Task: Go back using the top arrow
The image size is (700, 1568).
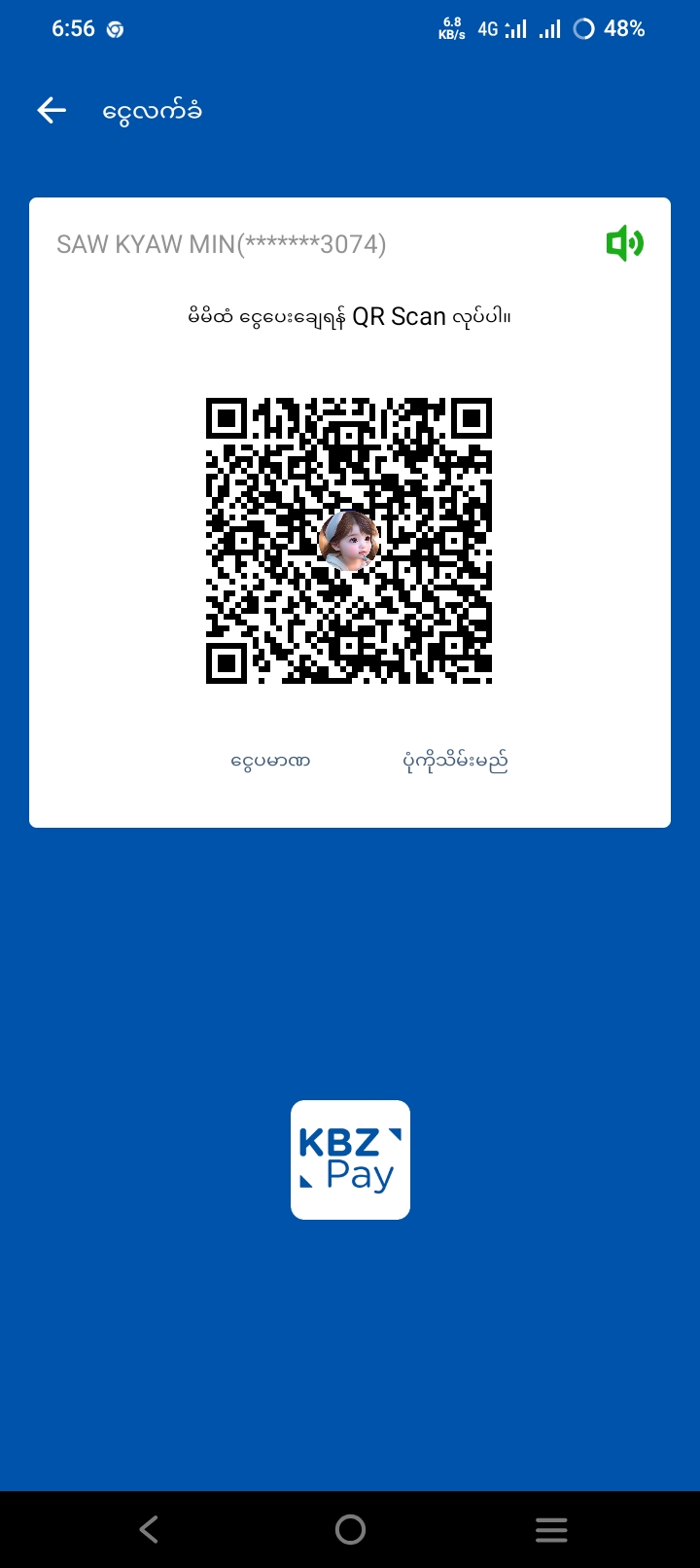Action: click(x=52, y=111)
